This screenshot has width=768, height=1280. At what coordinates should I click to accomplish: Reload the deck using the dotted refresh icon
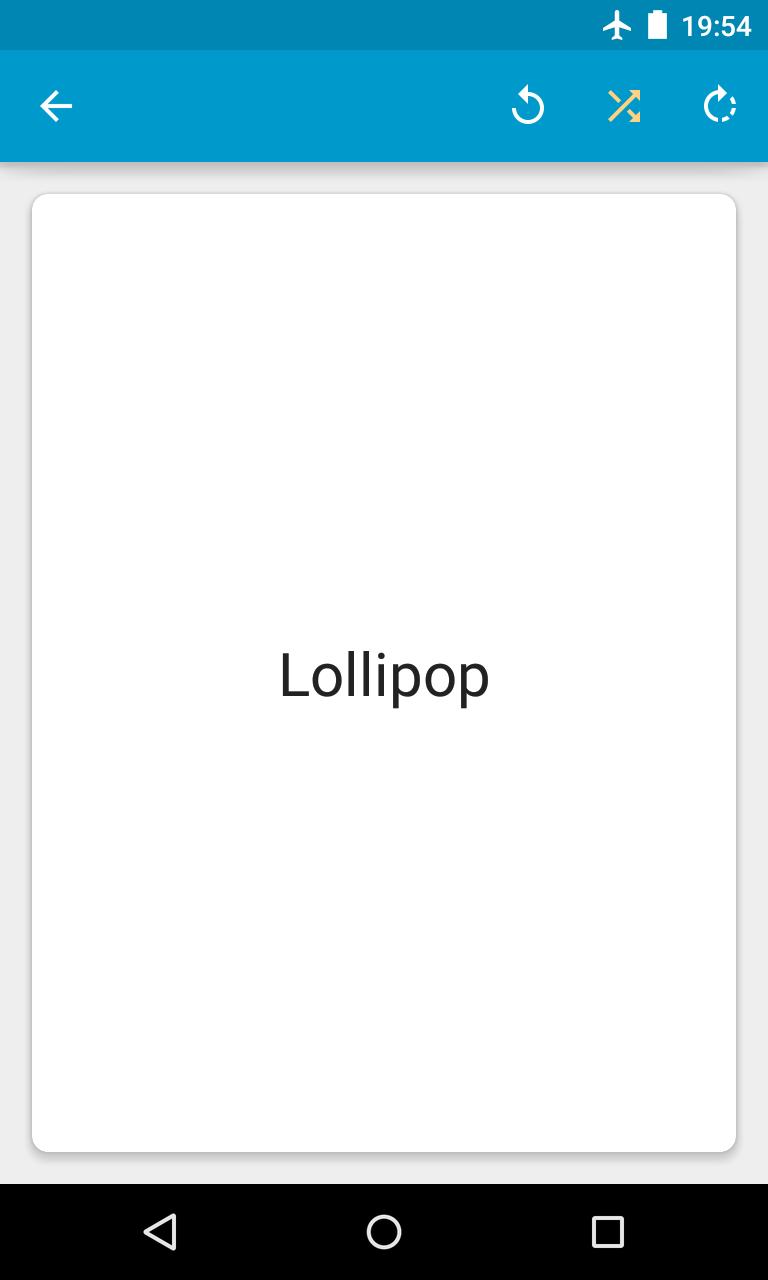coord(719,105)
